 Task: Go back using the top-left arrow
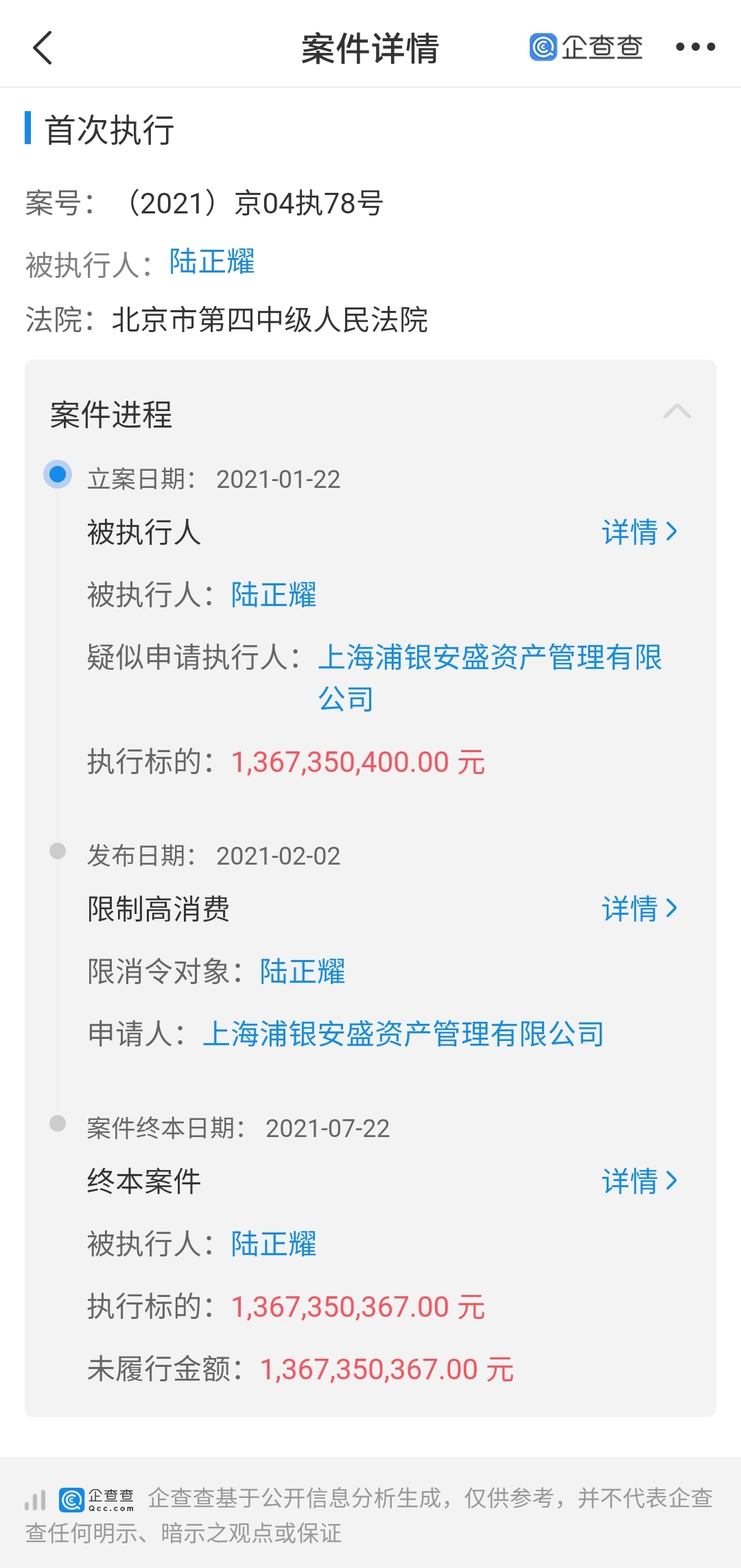pyautogui.click(x=43, y=48)
